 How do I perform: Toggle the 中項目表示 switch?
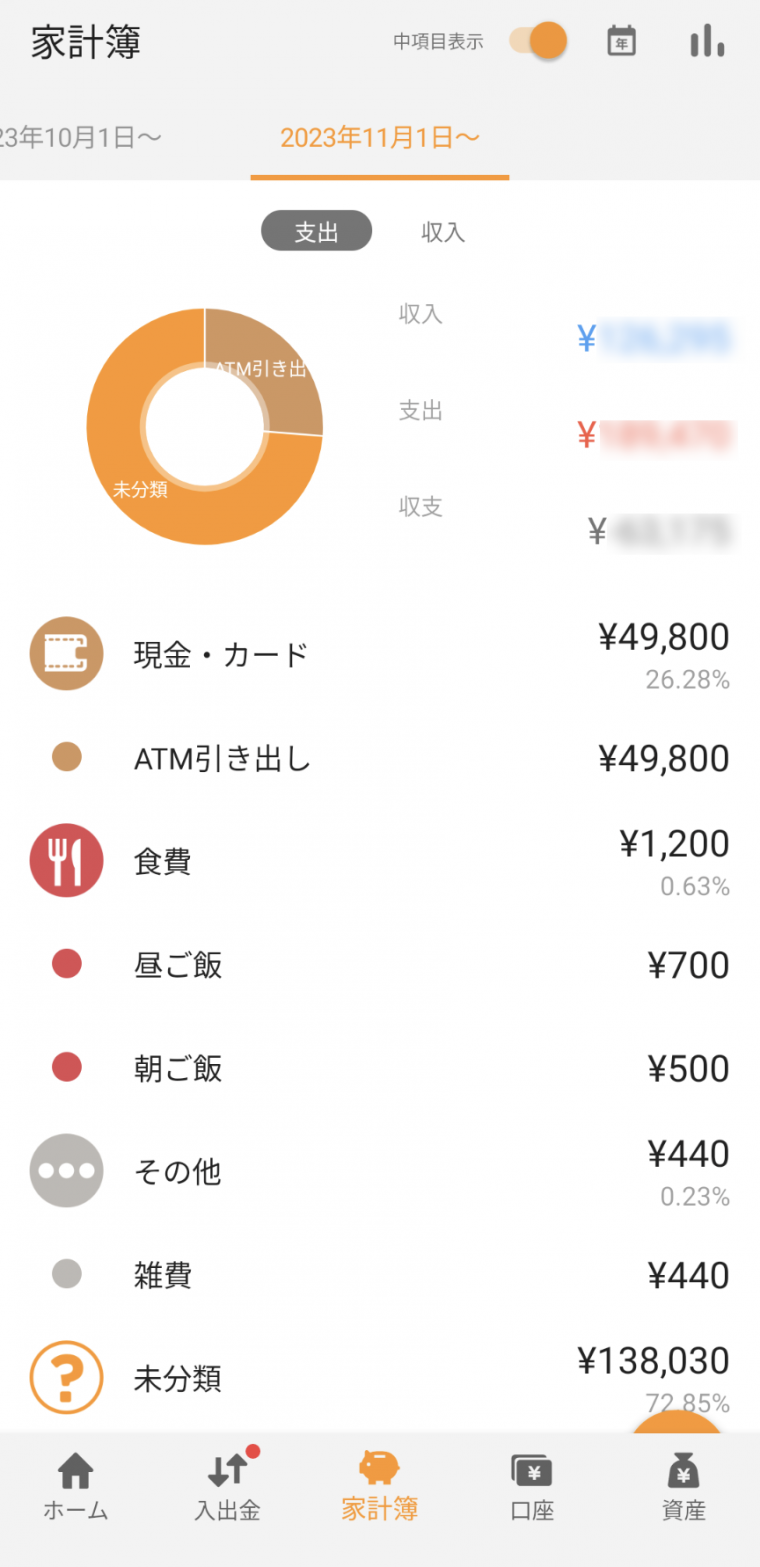tap(537, 41)
